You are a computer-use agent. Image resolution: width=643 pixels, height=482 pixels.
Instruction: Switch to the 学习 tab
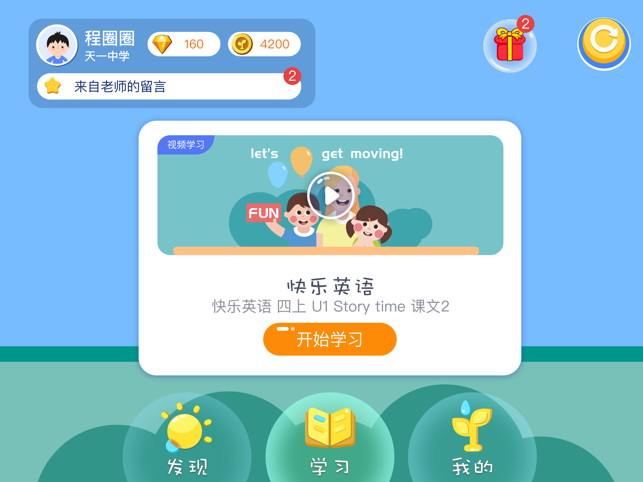click(x=330, y=440)
